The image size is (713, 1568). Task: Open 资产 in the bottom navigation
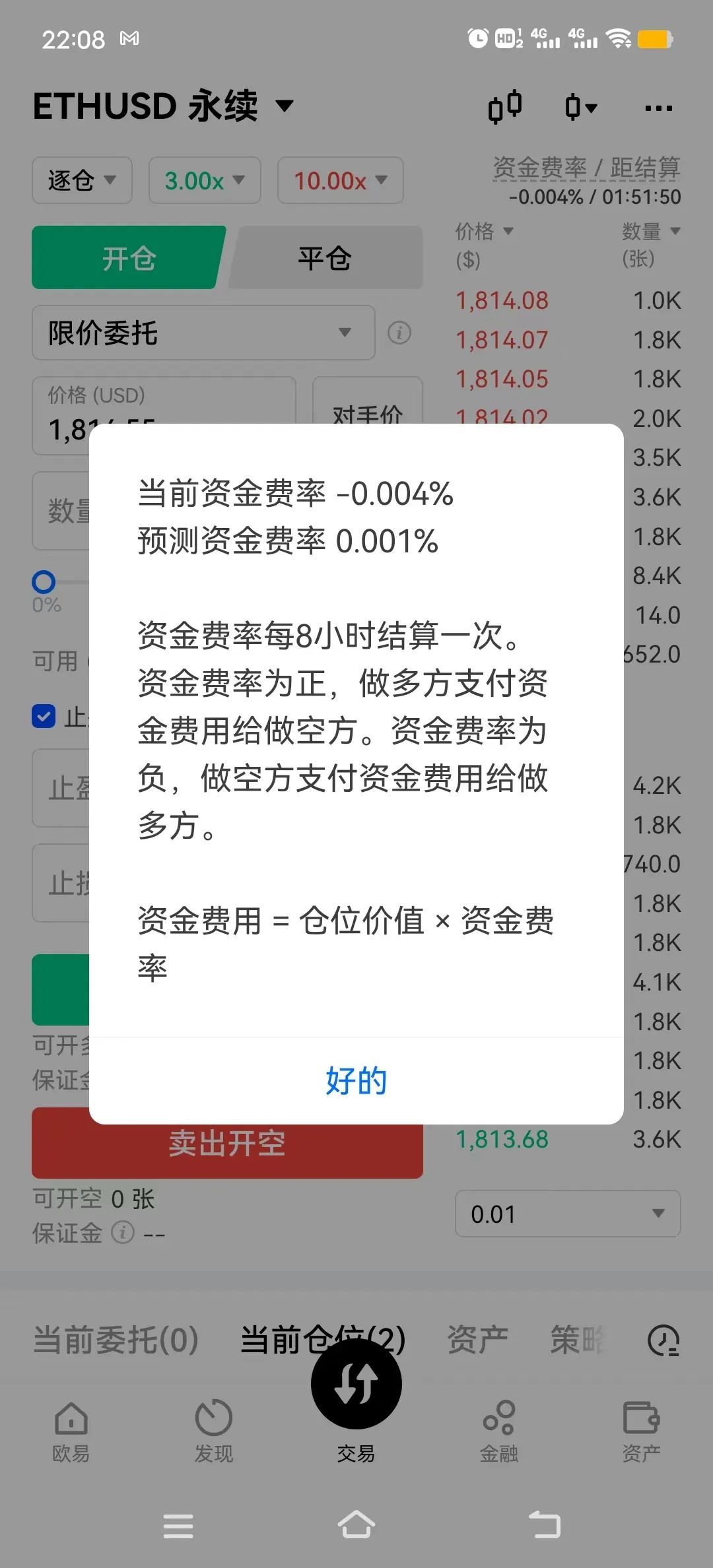[641, 1428]
